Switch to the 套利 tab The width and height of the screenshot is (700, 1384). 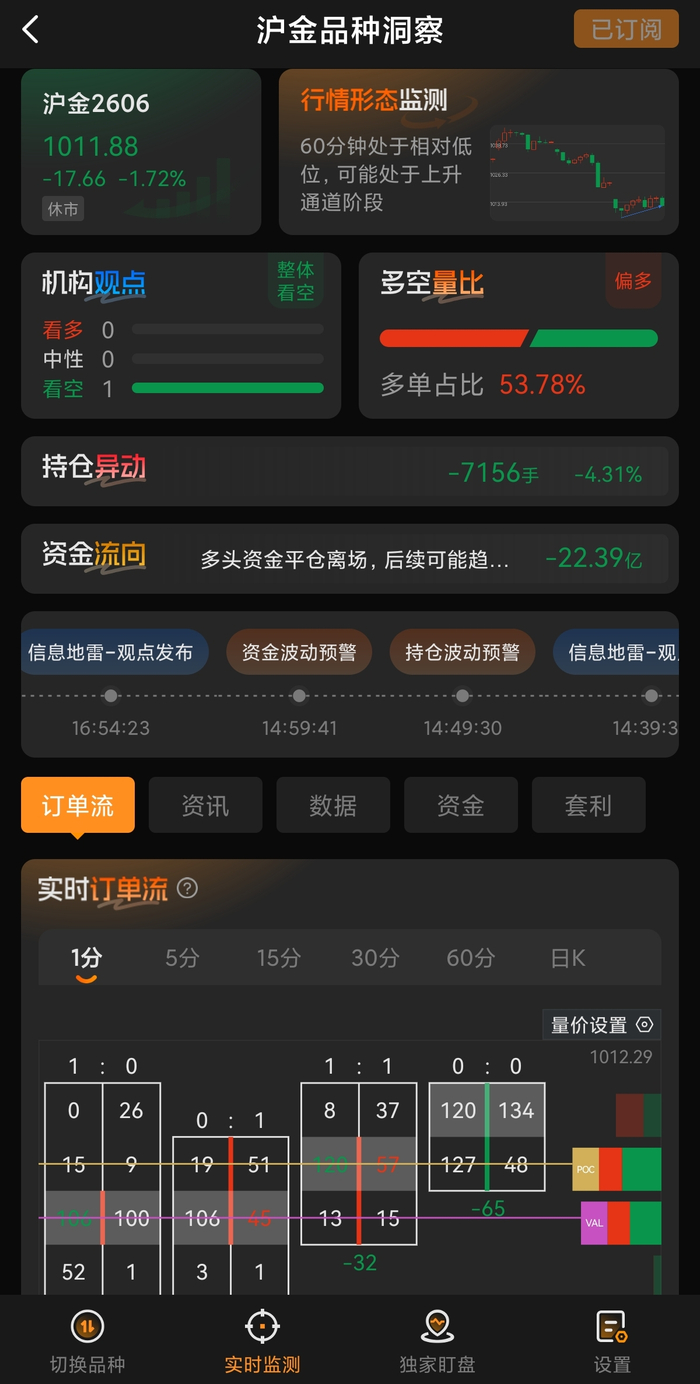pos(588,805)
